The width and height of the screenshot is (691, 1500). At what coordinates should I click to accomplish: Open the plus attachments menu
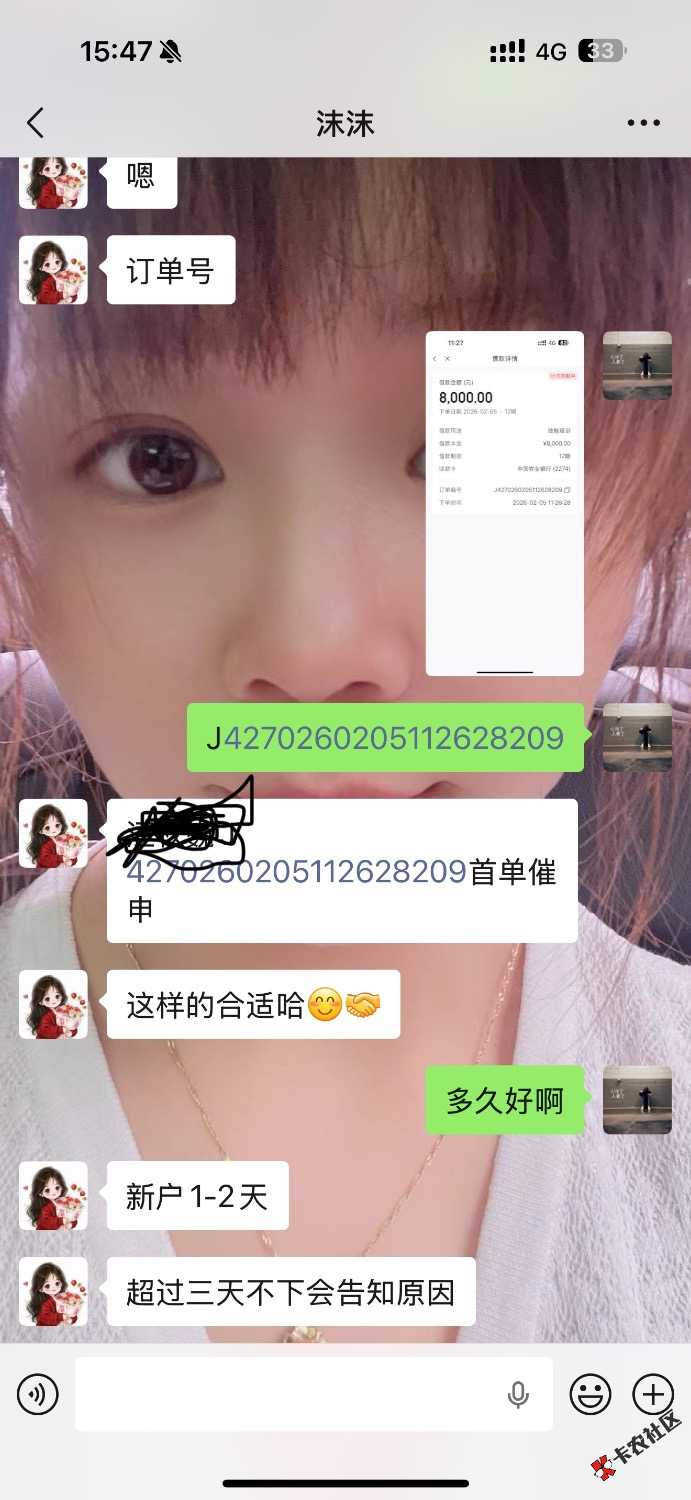pyautogui.click(x=653, y=1394)
